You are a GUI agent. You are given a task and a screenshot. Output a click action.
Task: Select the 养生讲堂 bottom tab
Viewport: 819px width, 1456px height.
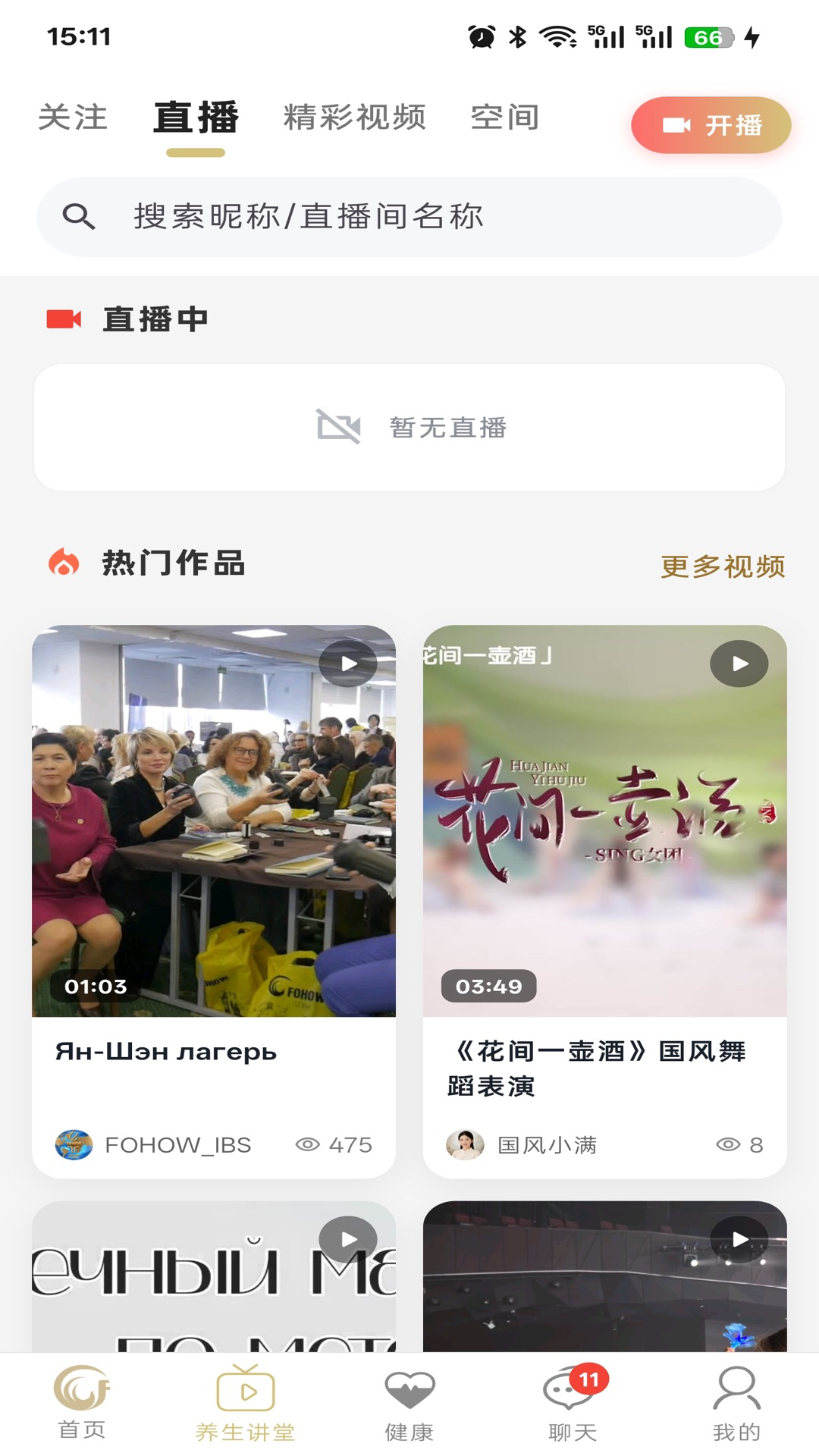click(246, 1403)
